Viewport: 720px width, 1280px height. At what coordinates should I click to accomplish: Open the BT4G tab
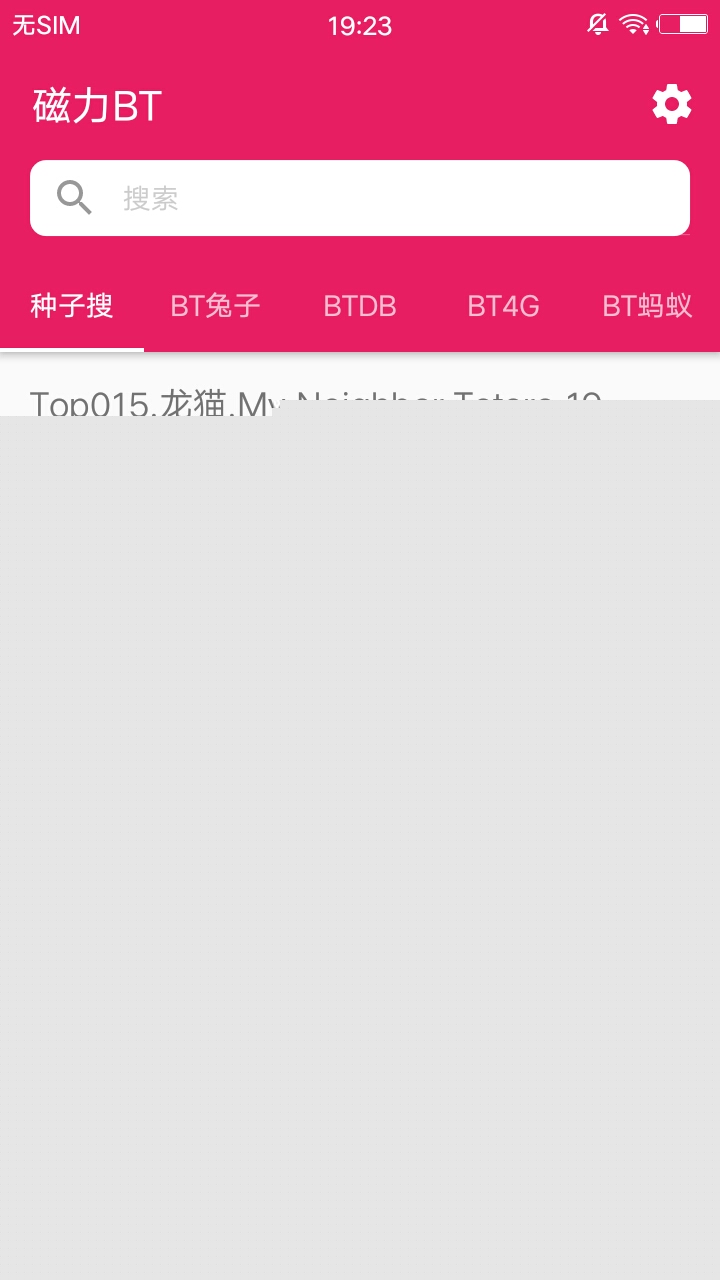[503, 306]
